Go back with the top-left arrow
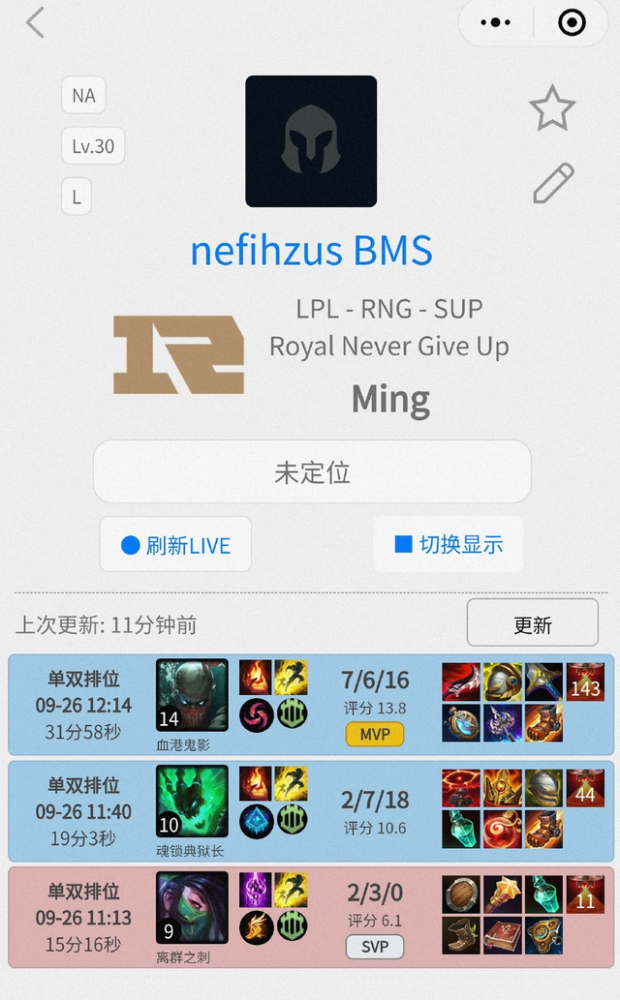Viewport: 620px width, 1000px height. tap(35, 22)
